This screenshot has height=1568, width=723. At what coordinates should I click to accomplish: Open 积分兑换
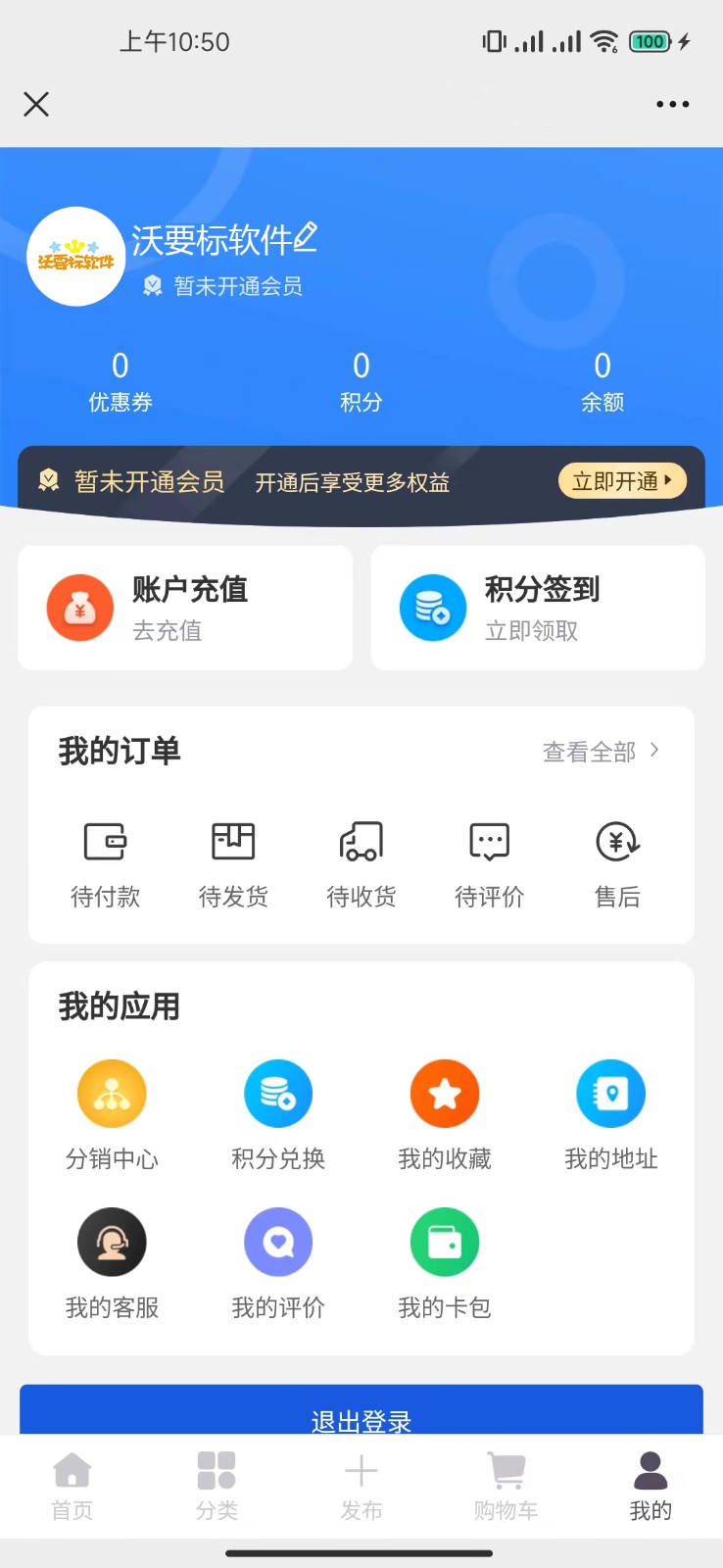[x=278, y=1115]
